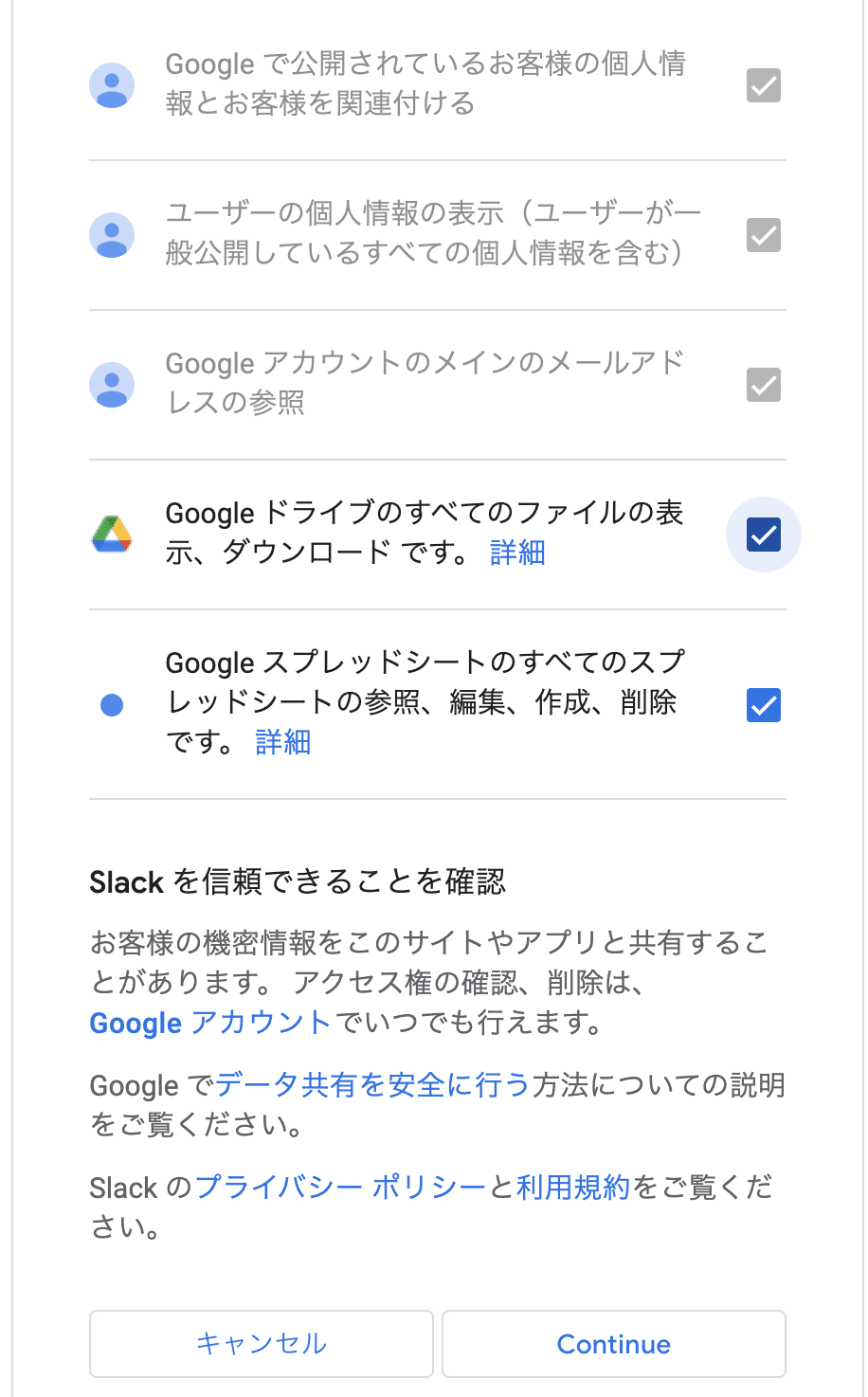Click the person icon next to personal info scope
This screenshot has width=868, height=1397.
[112, 85]
